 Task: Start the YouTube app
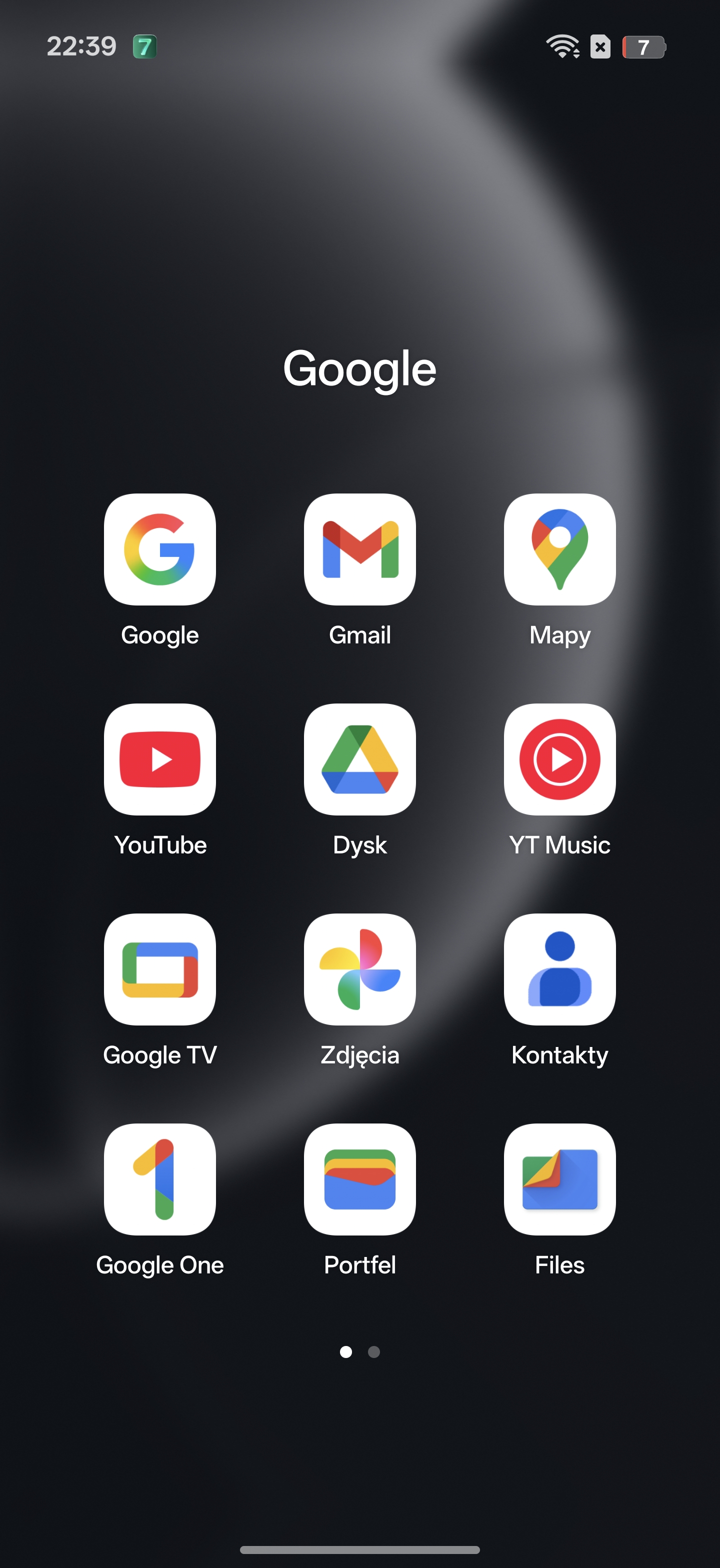159,759
